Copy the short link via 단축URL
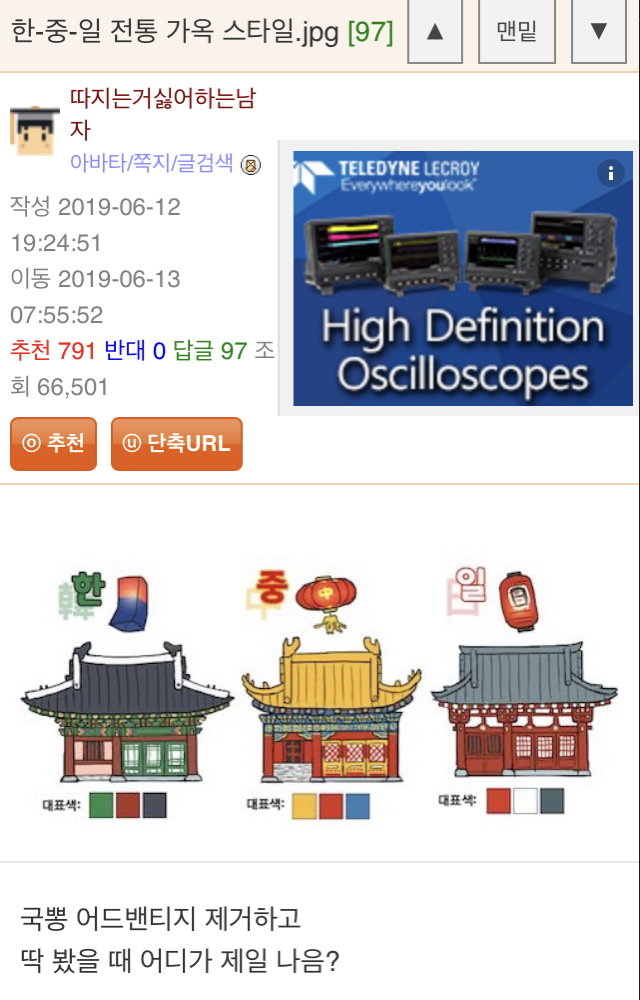Viewport: 640px width, 1000px height. click(x=177, y=444)
